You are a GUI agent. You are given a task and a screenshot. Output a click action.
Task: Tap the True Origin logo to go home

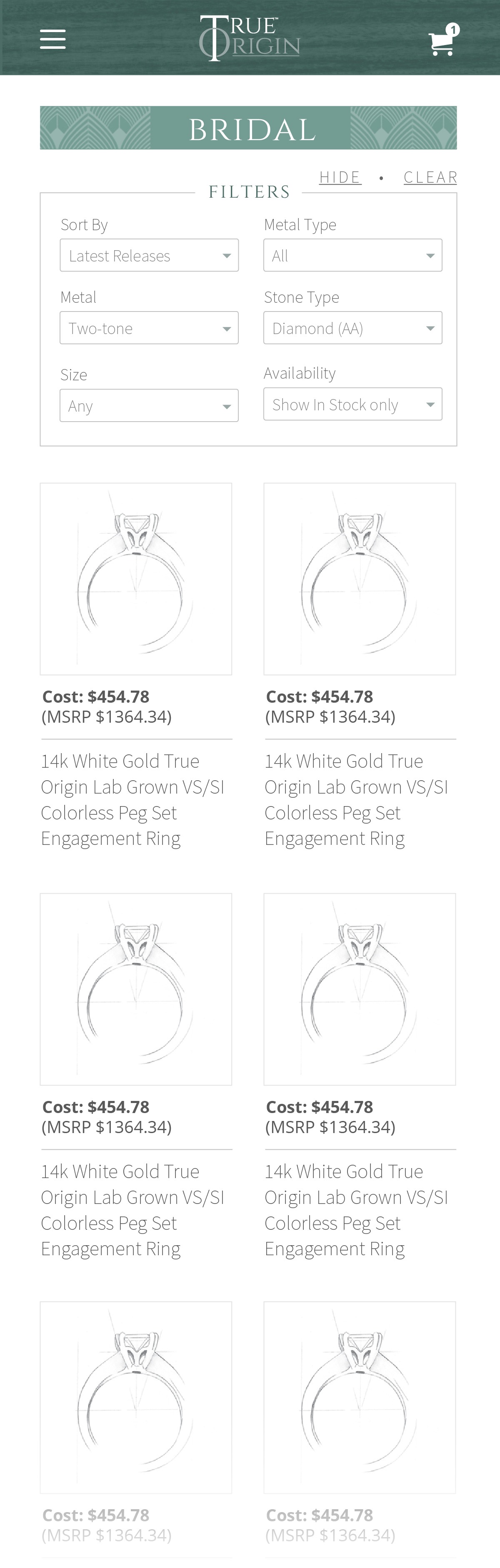[250, 38]
